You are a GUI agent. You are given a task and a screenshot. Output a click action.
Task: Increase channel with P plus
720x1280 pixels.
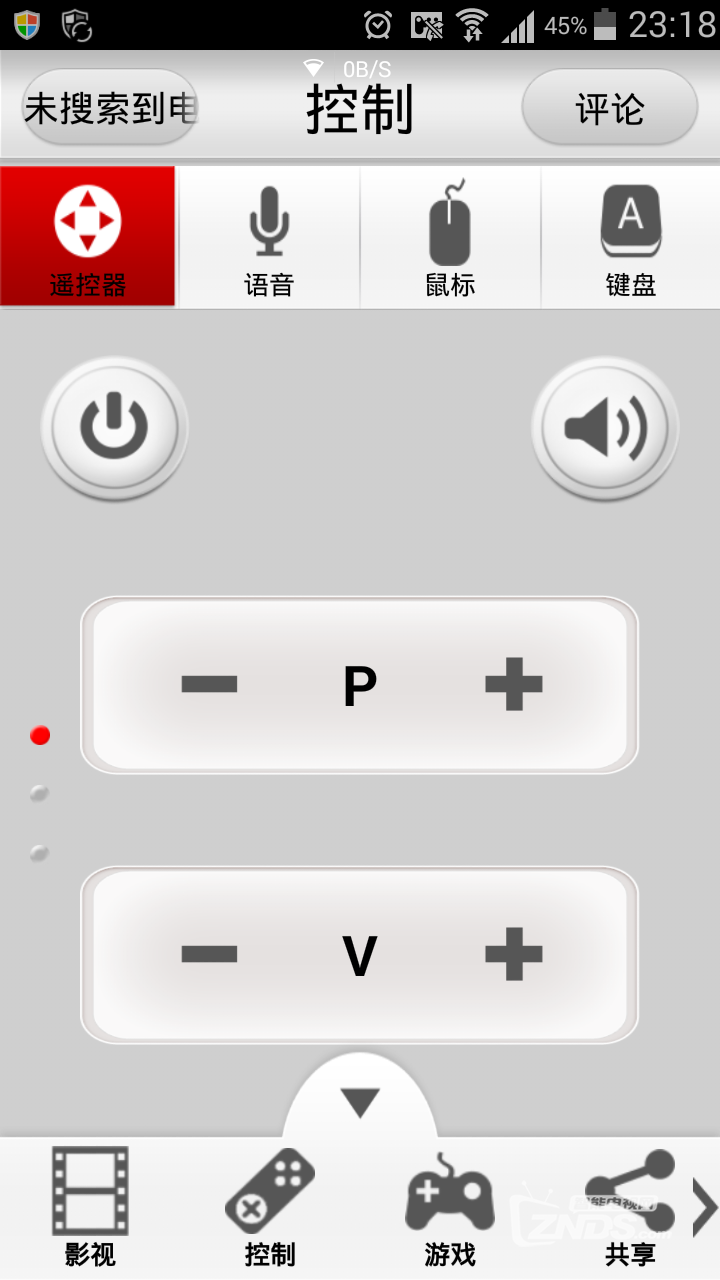pyautogui.click(x=513, y=685)
